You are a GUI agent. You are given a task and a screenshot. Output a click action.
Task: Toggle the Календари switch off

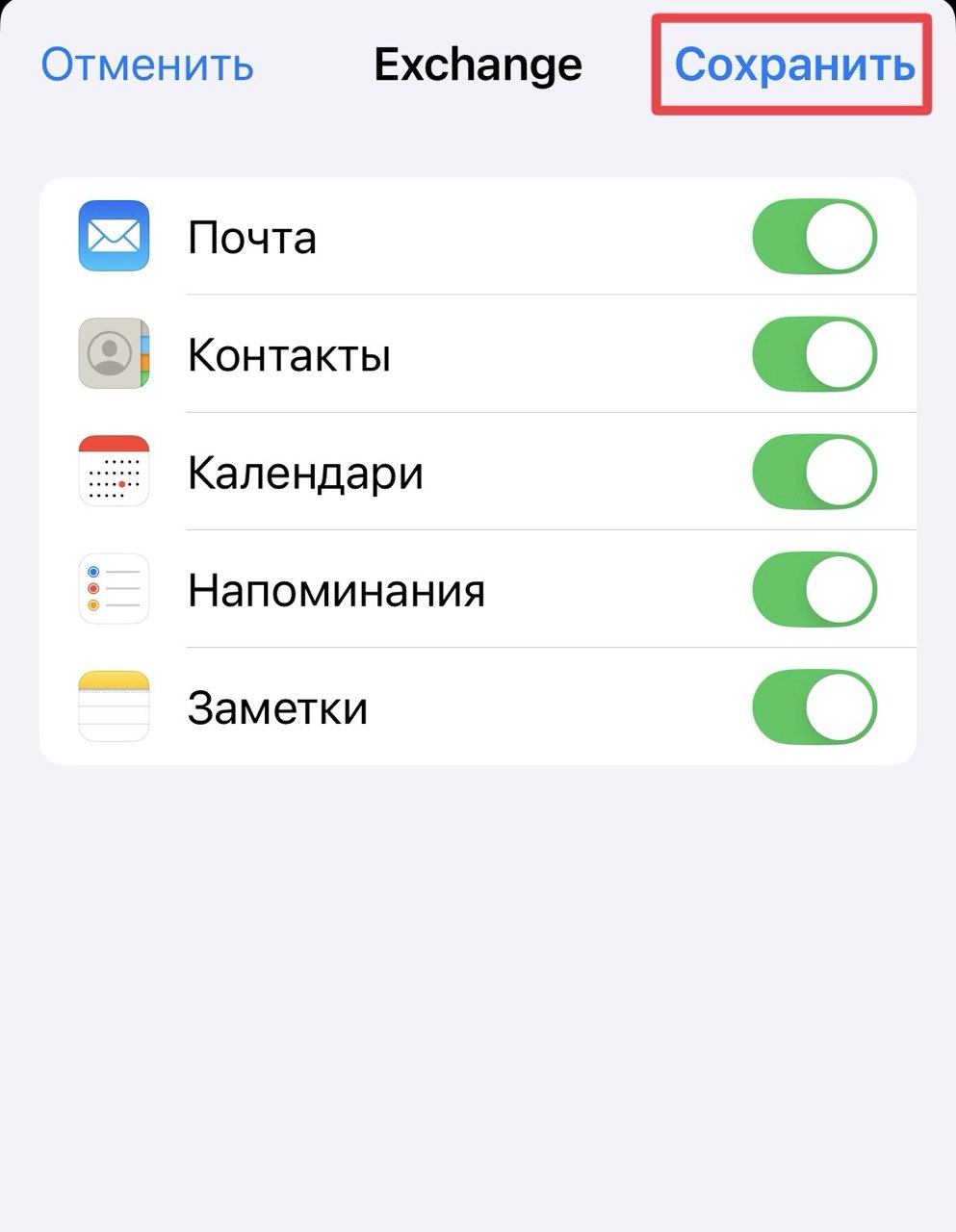[814, 473]
